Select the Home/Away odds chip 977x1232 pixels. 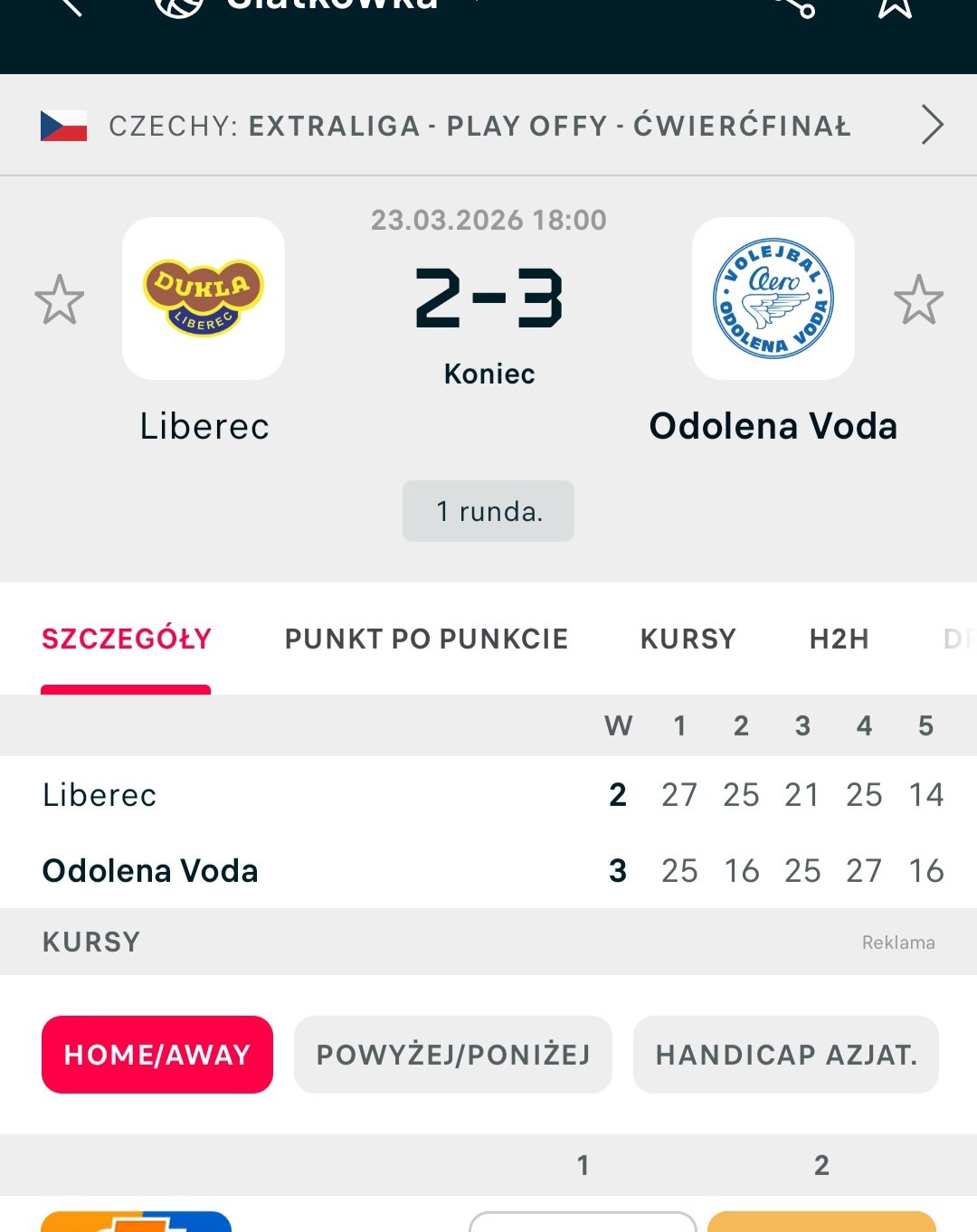coord(157,1055)
